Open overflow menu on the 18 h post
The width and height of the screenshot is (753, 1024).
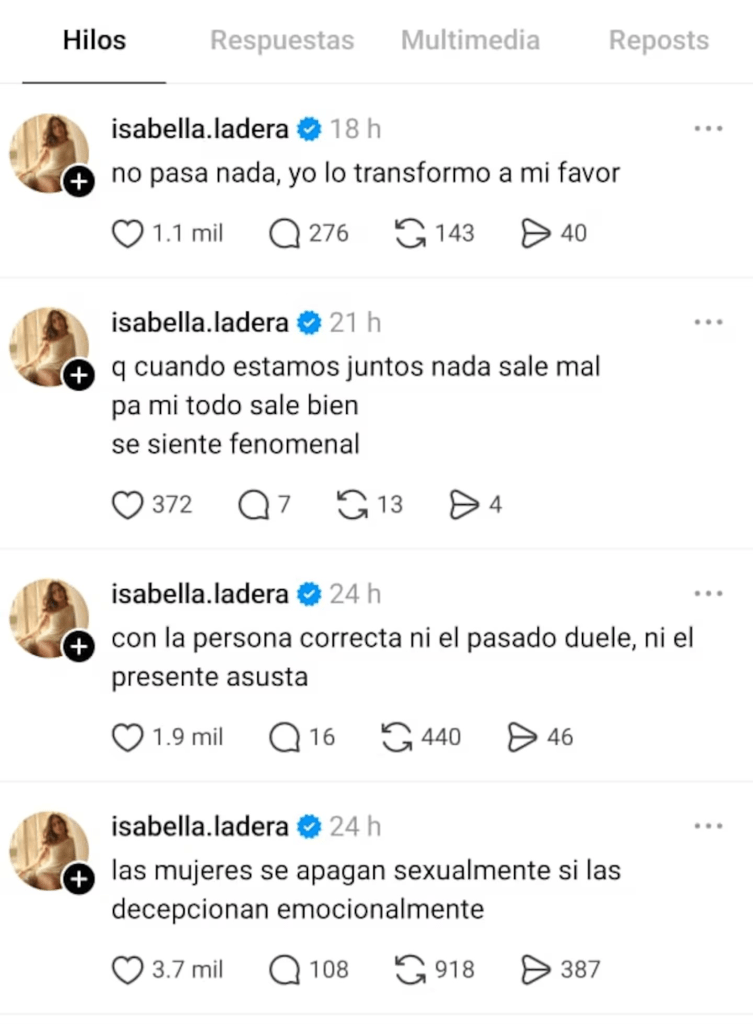click(x=707, y=129)
